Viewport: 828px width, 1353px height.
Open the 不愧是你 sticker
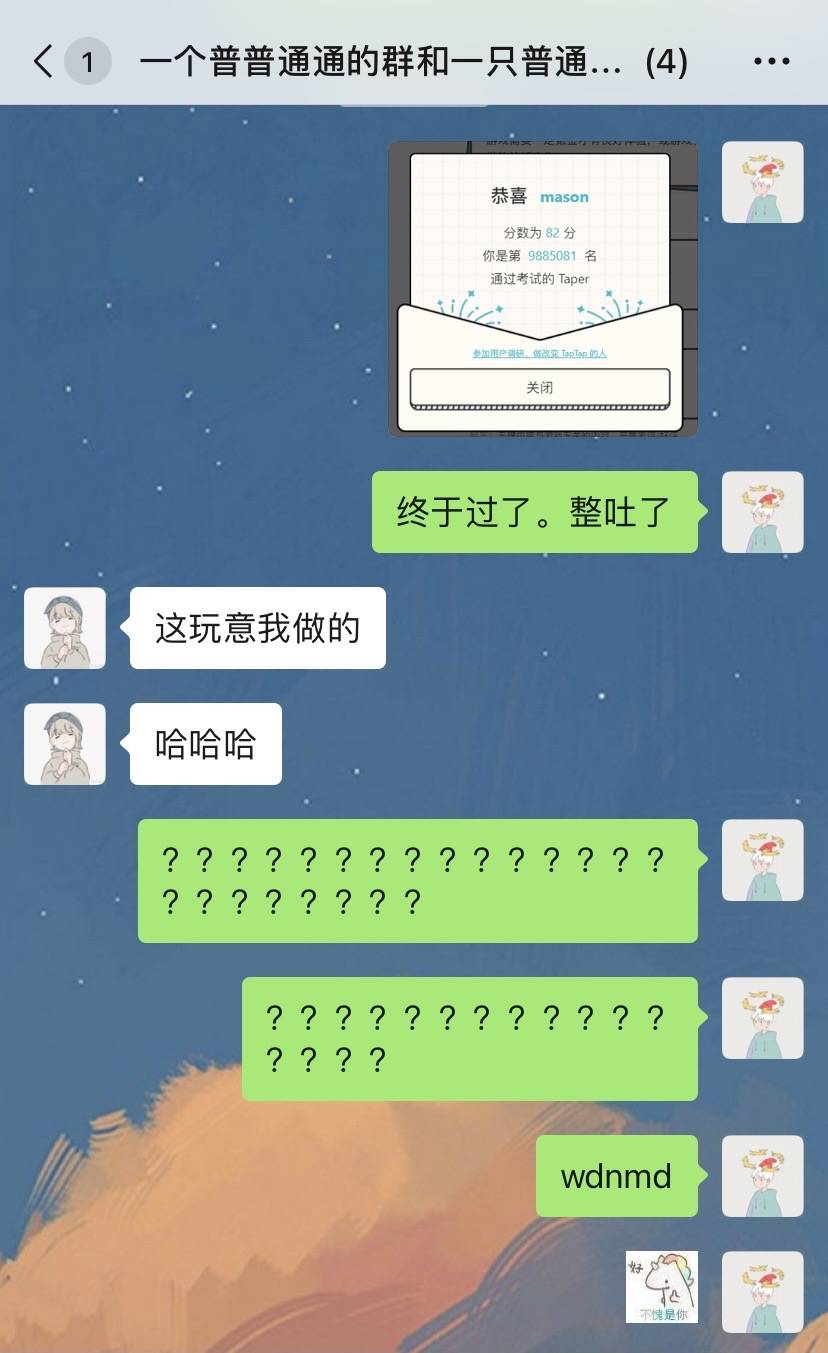coord(661,1287)
